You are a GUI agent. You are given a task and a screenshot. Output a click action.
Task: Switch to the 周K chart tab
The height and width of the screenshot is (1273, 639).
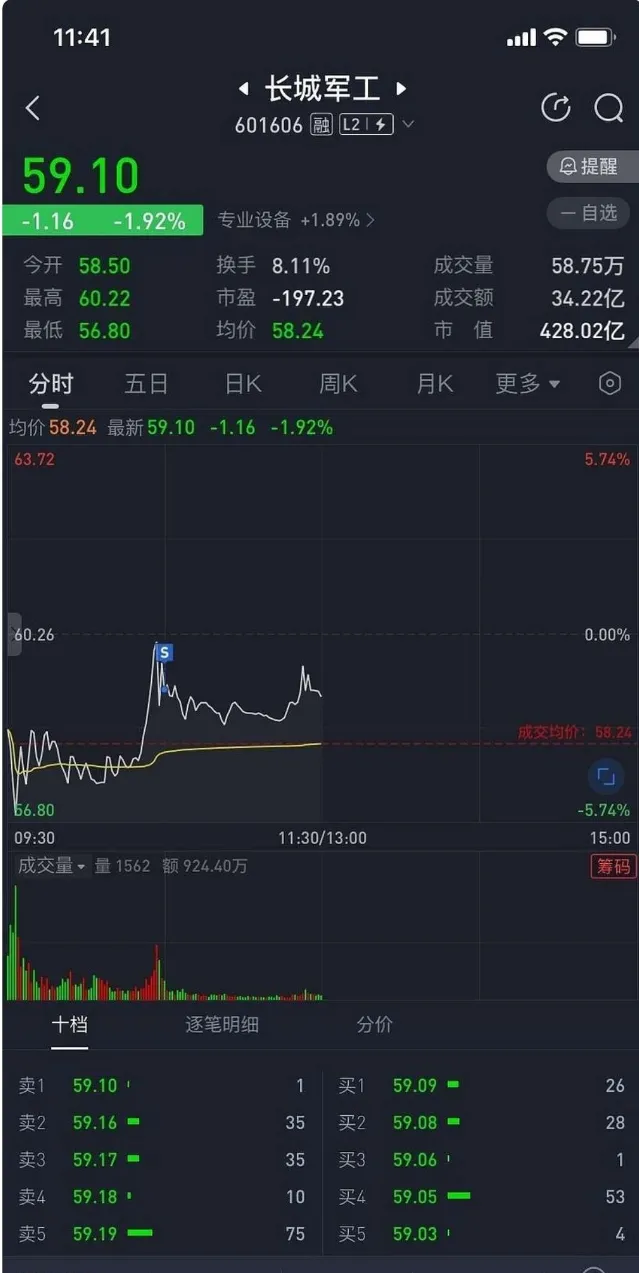338,384
